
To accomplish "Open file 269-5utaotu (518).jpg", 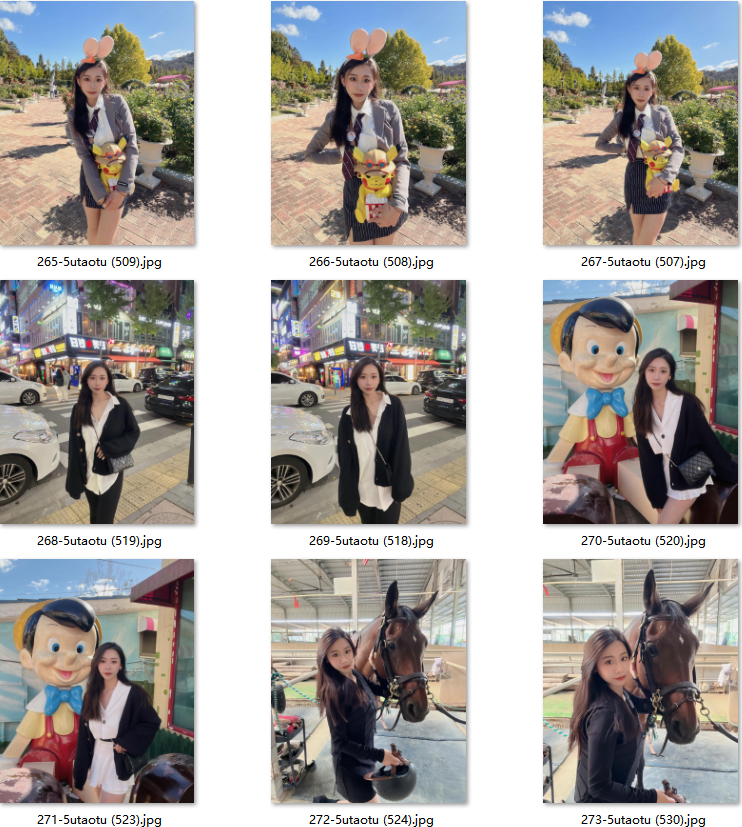I will [x=368, y=402].
